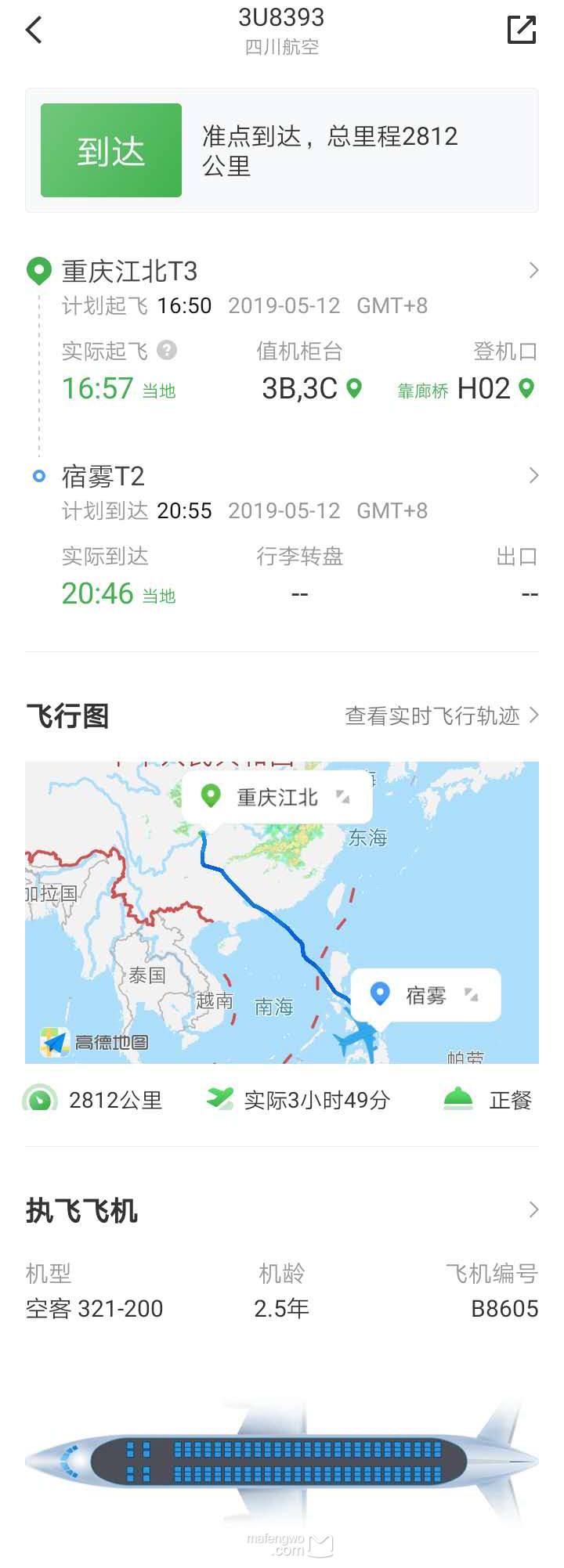View real-time flight track 查看实时飞行轨迹
The image size is (564, 1568).
click(442, 716)
